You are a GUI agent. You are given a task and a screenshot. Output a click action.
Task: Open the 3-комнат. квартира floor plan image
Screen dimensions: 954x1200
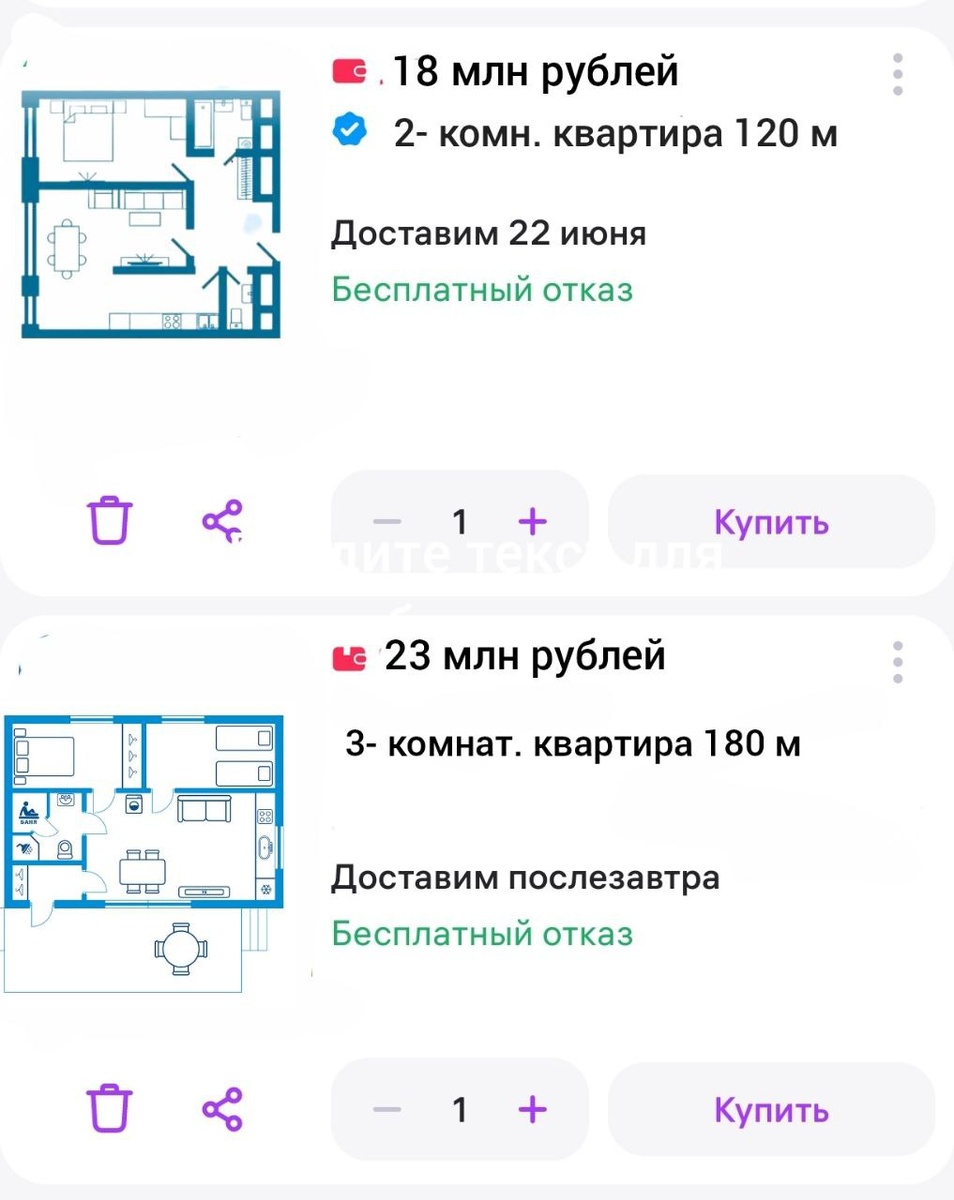coord(143,850)
